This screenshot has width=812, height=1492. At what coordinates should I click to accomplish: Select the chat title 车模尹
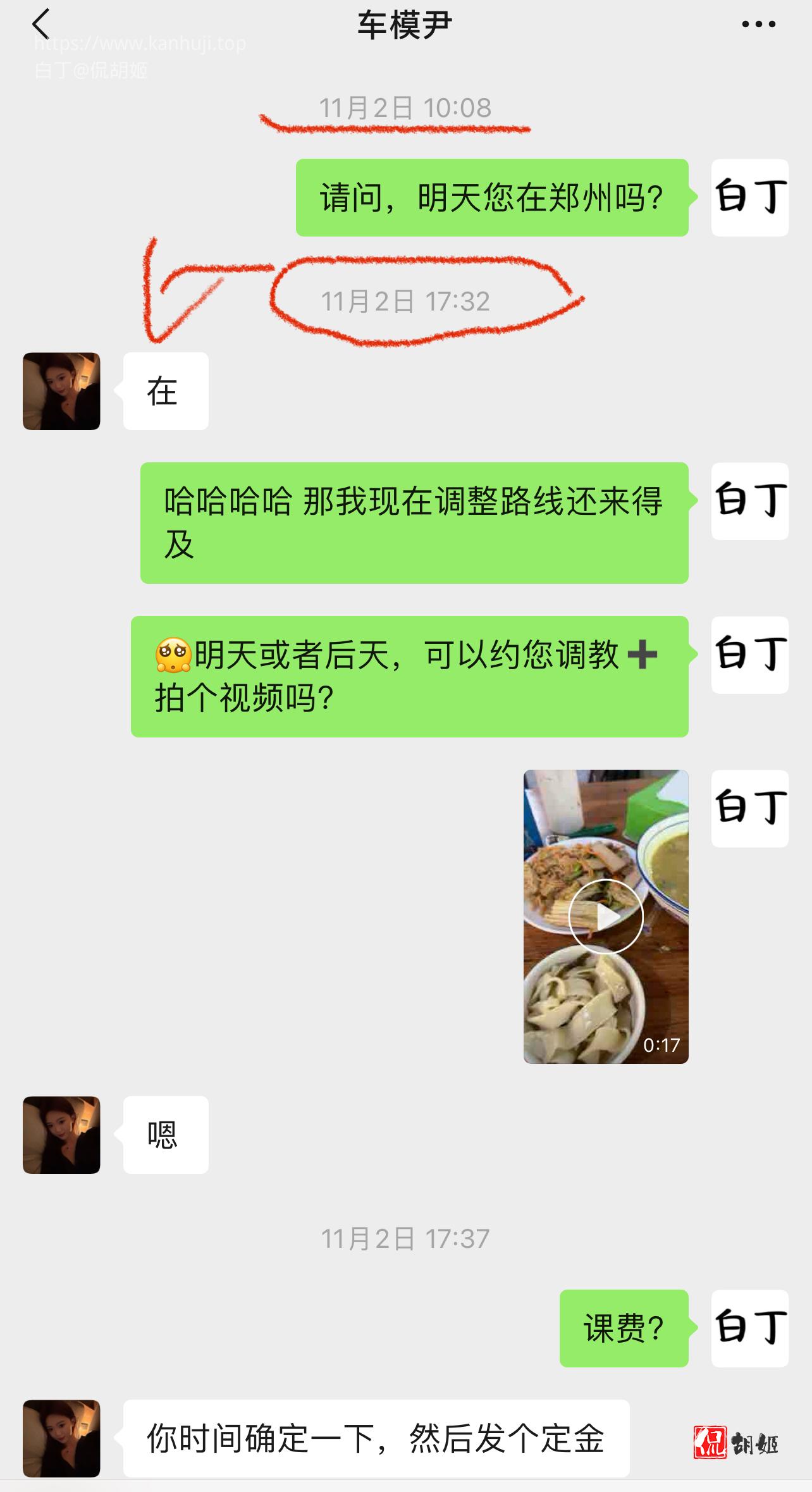tap(405, 23)
